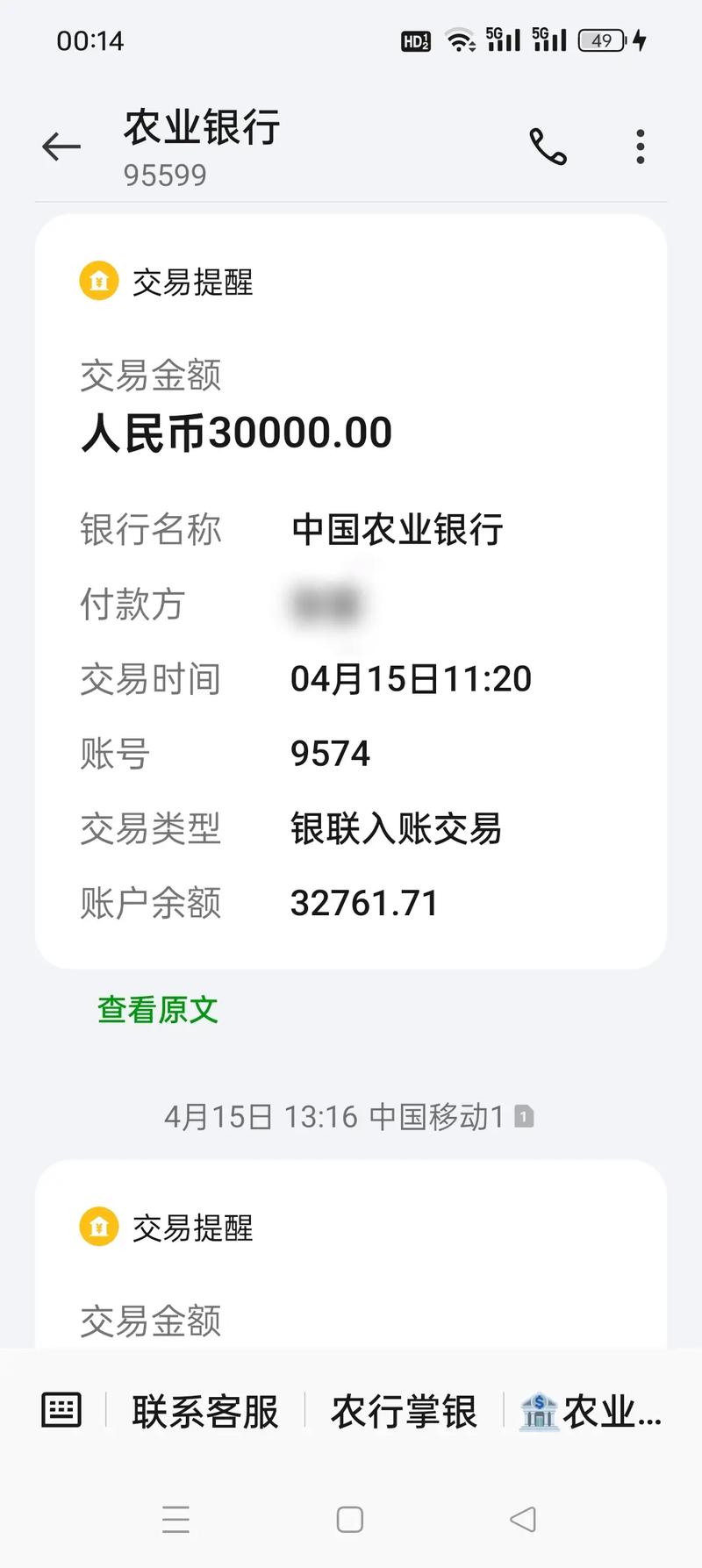Screen dimensions: 702x1568
Task: Open the three-dot overflow menu
Action: [x=641, y=147]
